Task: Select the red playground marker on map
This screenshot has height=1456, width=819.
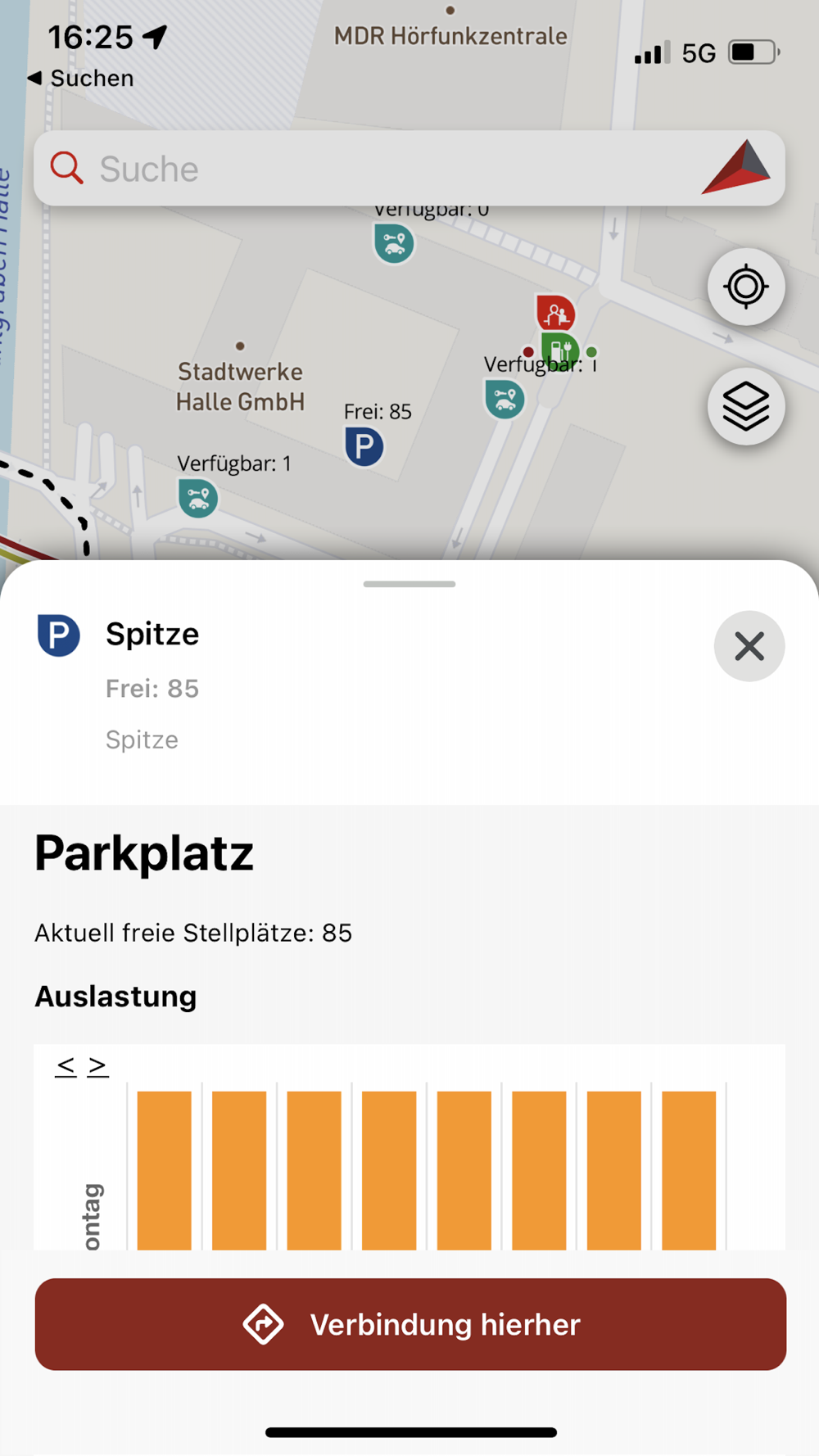Action: (x=555, y=313)
